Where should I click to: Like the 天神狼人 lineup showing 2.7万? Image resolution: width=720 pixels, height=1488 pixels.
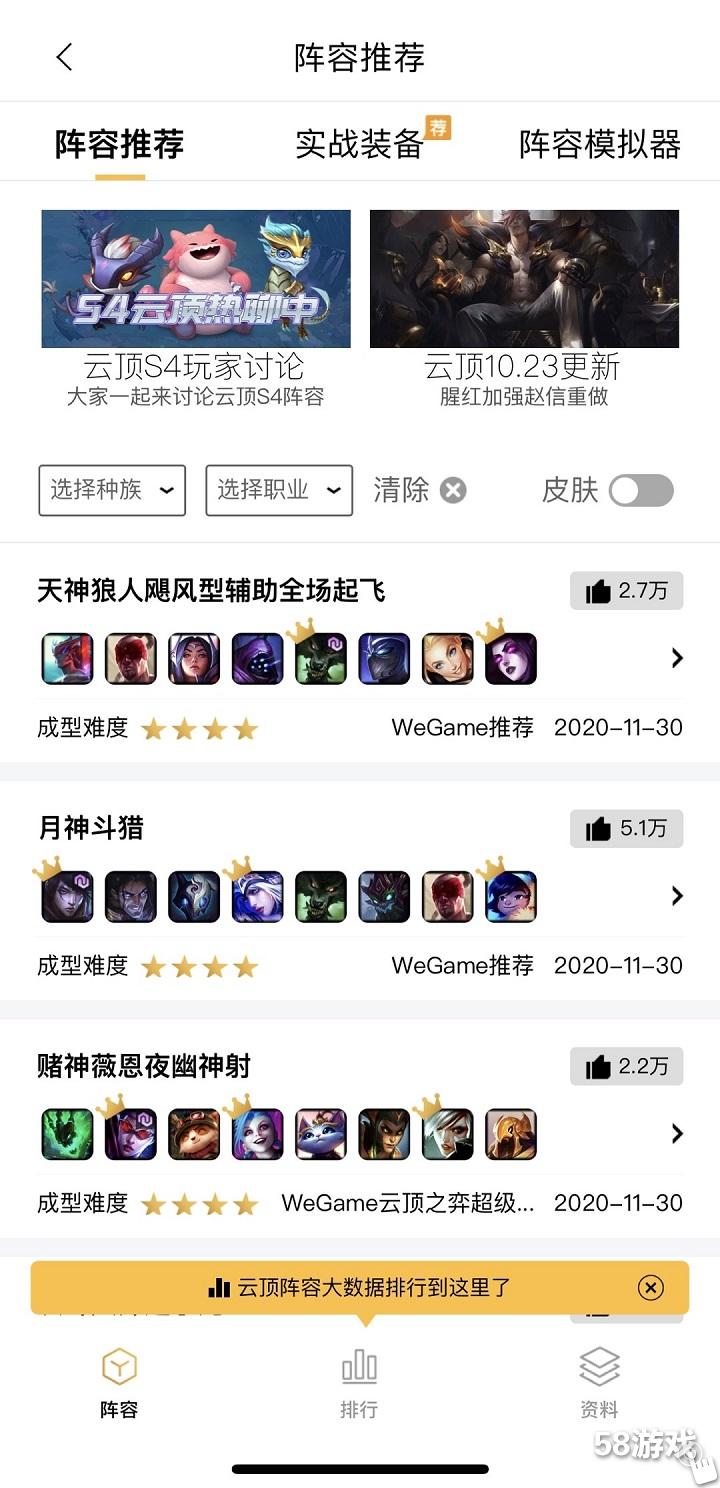[x=626, y=591]
